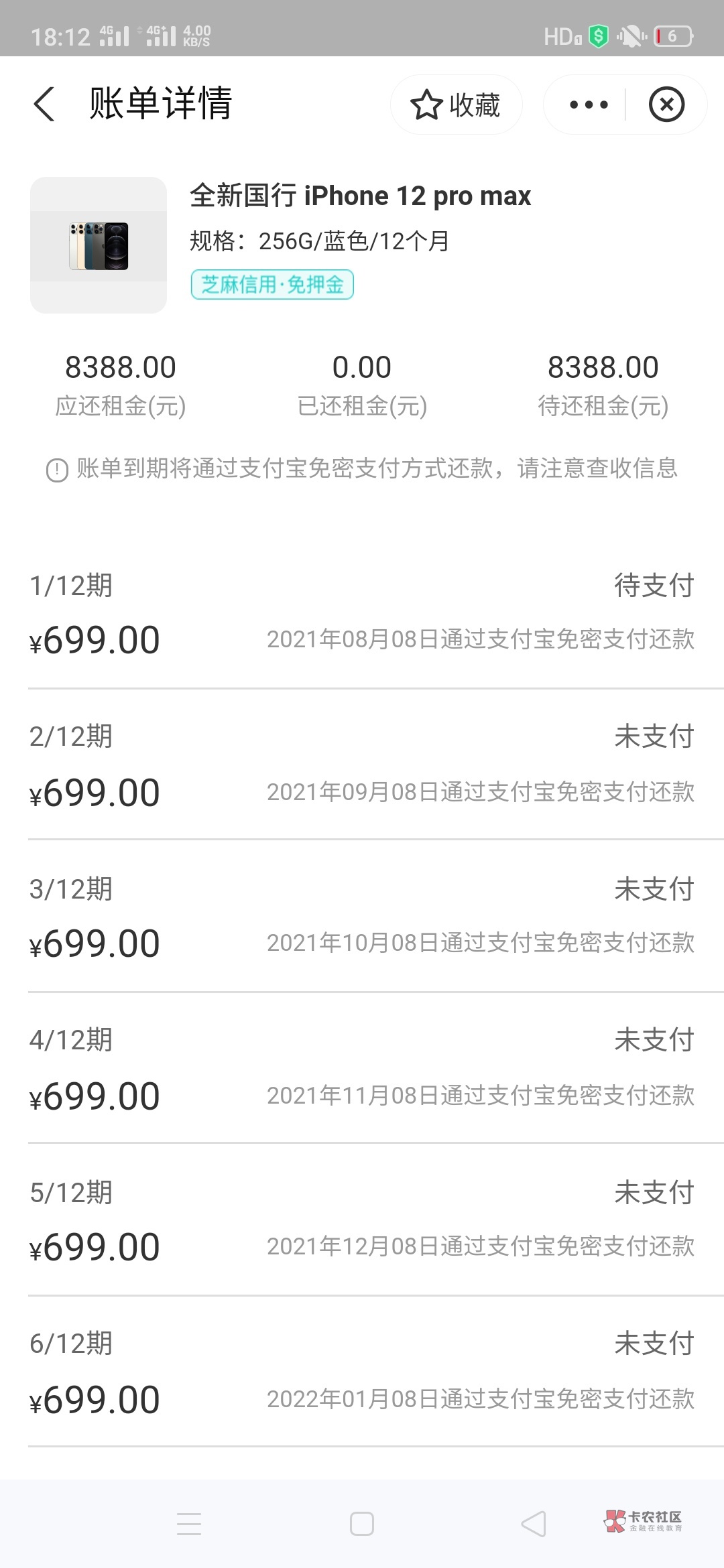Open the iPhone 12 pro max product image

pos(99,245)
